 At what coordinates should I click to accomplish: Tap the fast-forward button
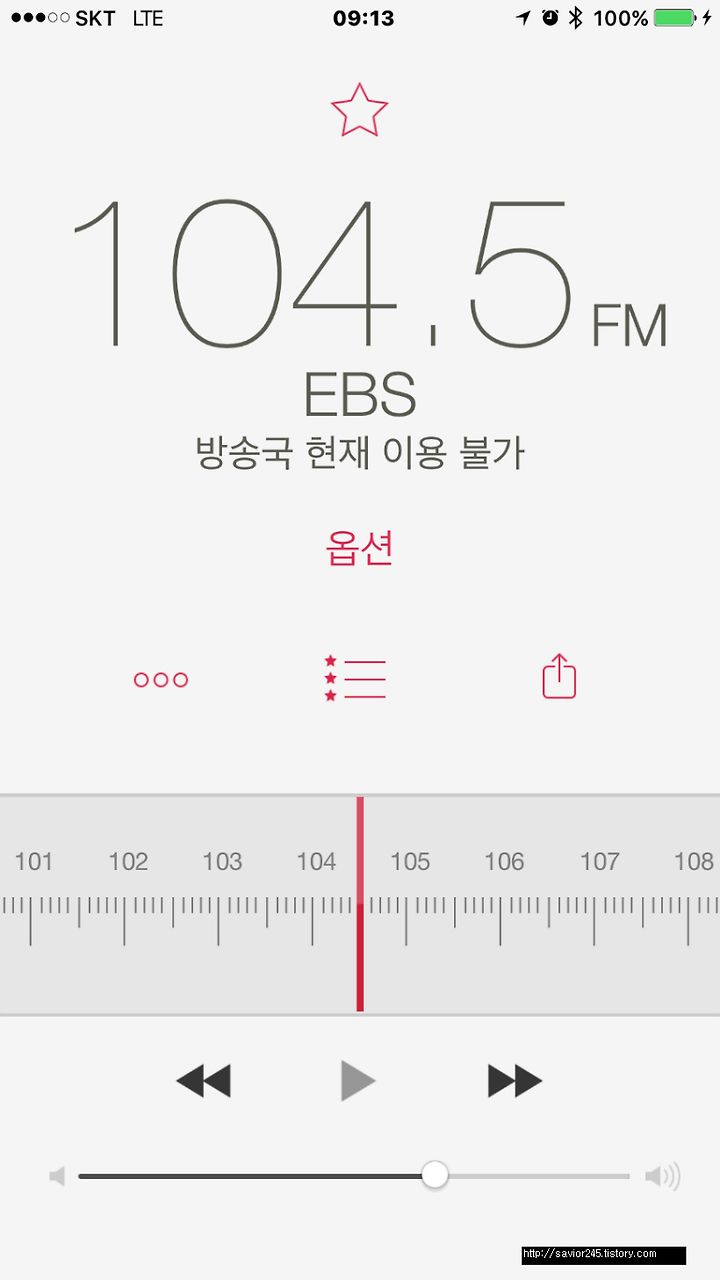coord(515,1081)
